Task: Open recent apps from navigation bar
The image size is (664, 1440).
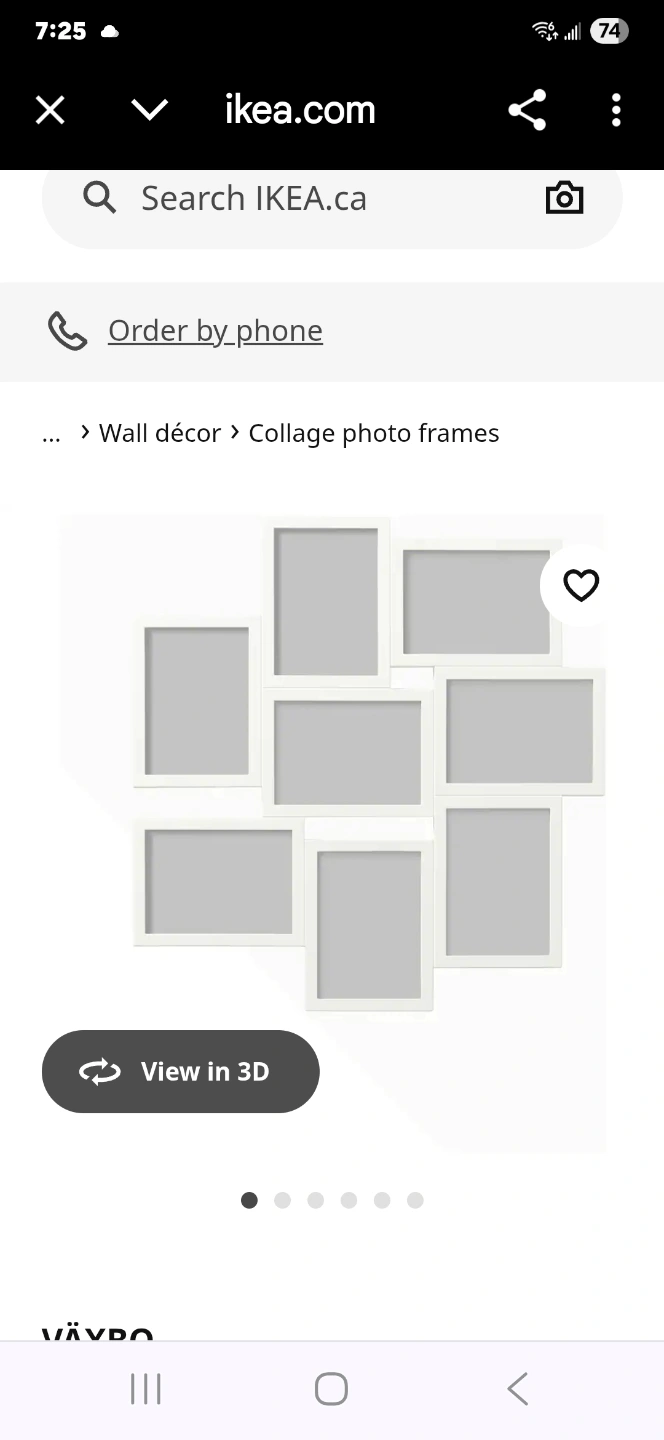Action: pyautogui.click(x=146, y=1389)
